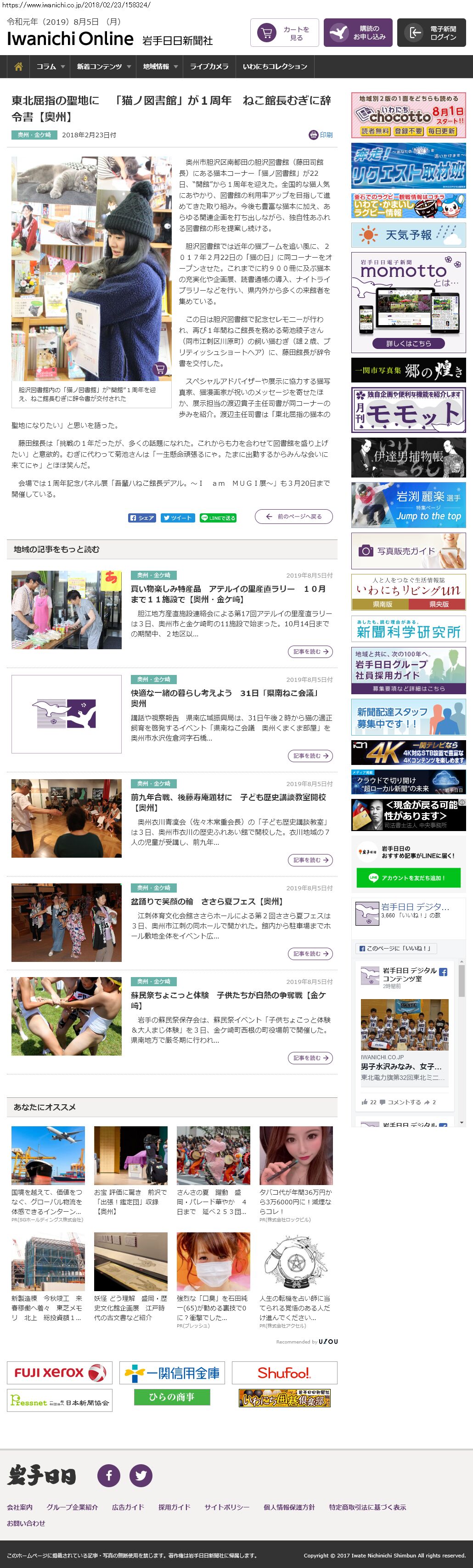Add the LINE account with アカウントを友だち追加
The height and width of the screenshot is (1568, 473).
408,878
